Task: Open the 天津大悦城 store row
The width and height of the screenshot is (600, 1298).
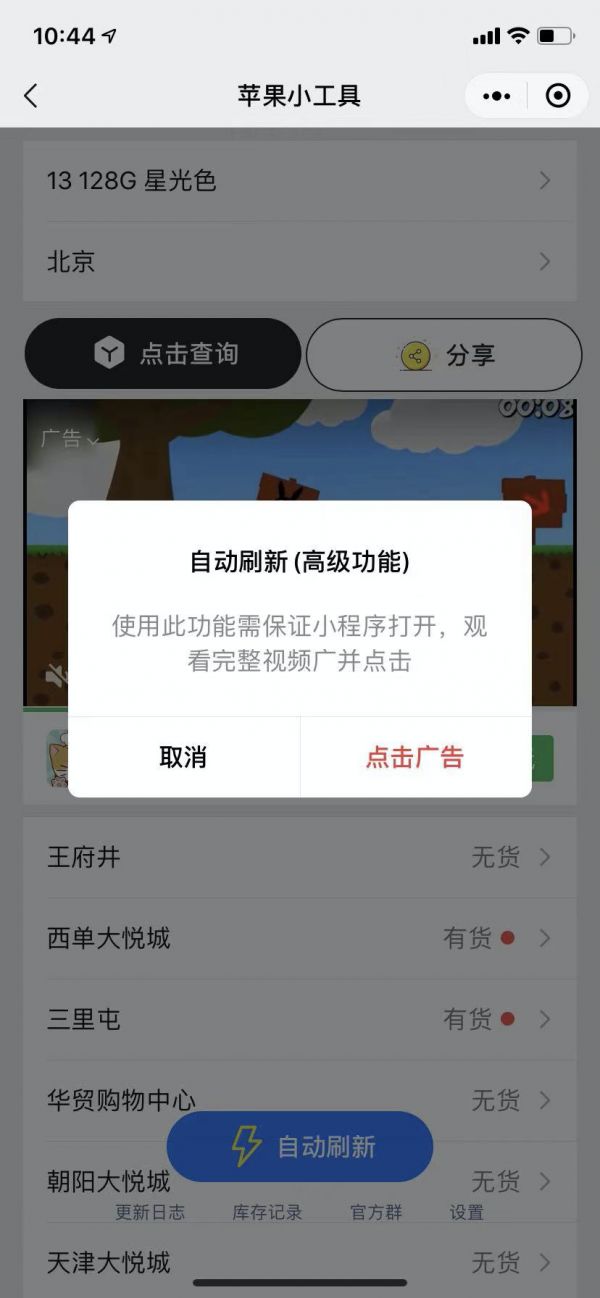Action: click(299, 1262)
